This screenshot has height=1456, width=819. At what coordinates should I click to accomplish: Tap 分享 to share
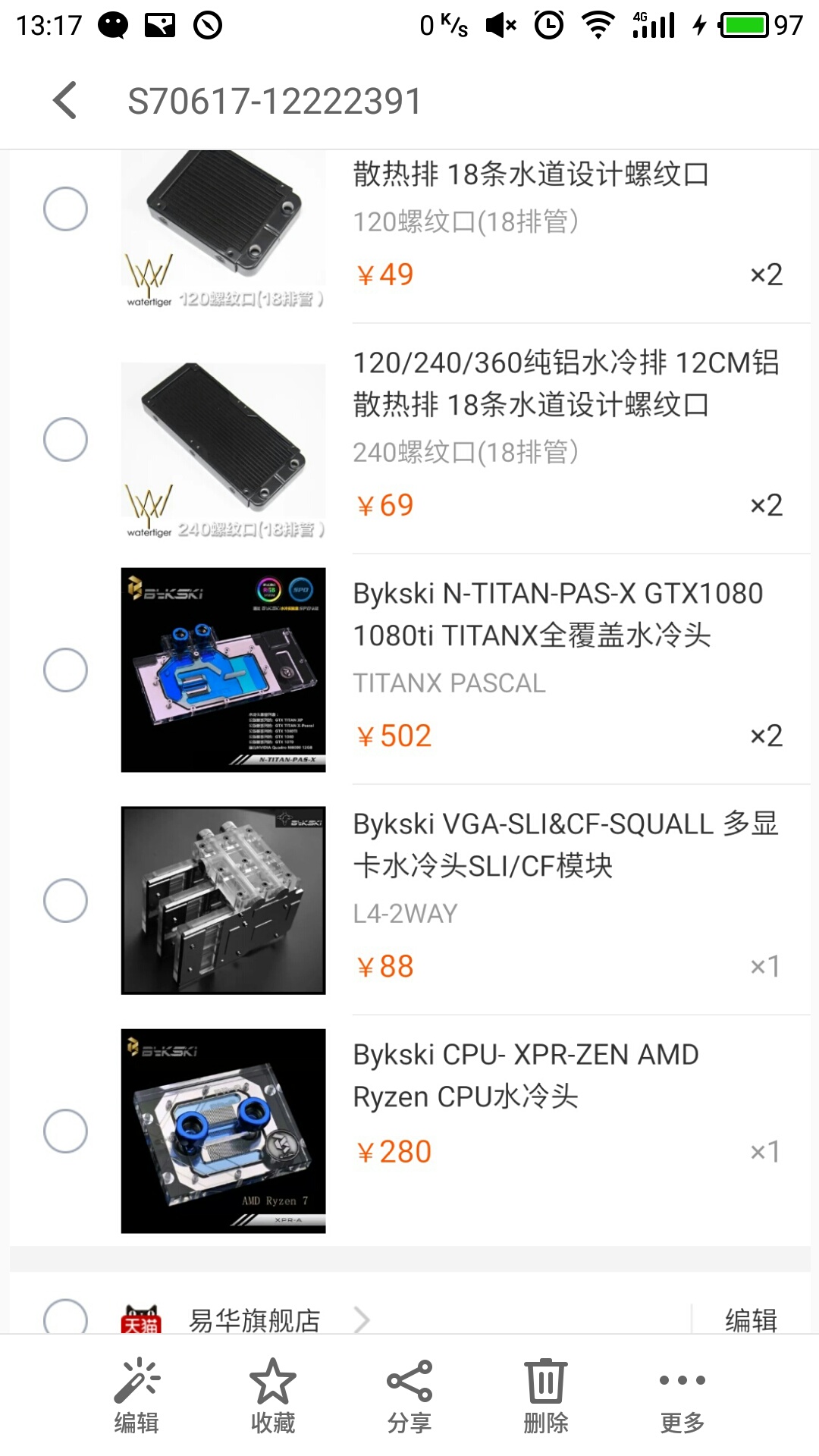click(409, 1397)
